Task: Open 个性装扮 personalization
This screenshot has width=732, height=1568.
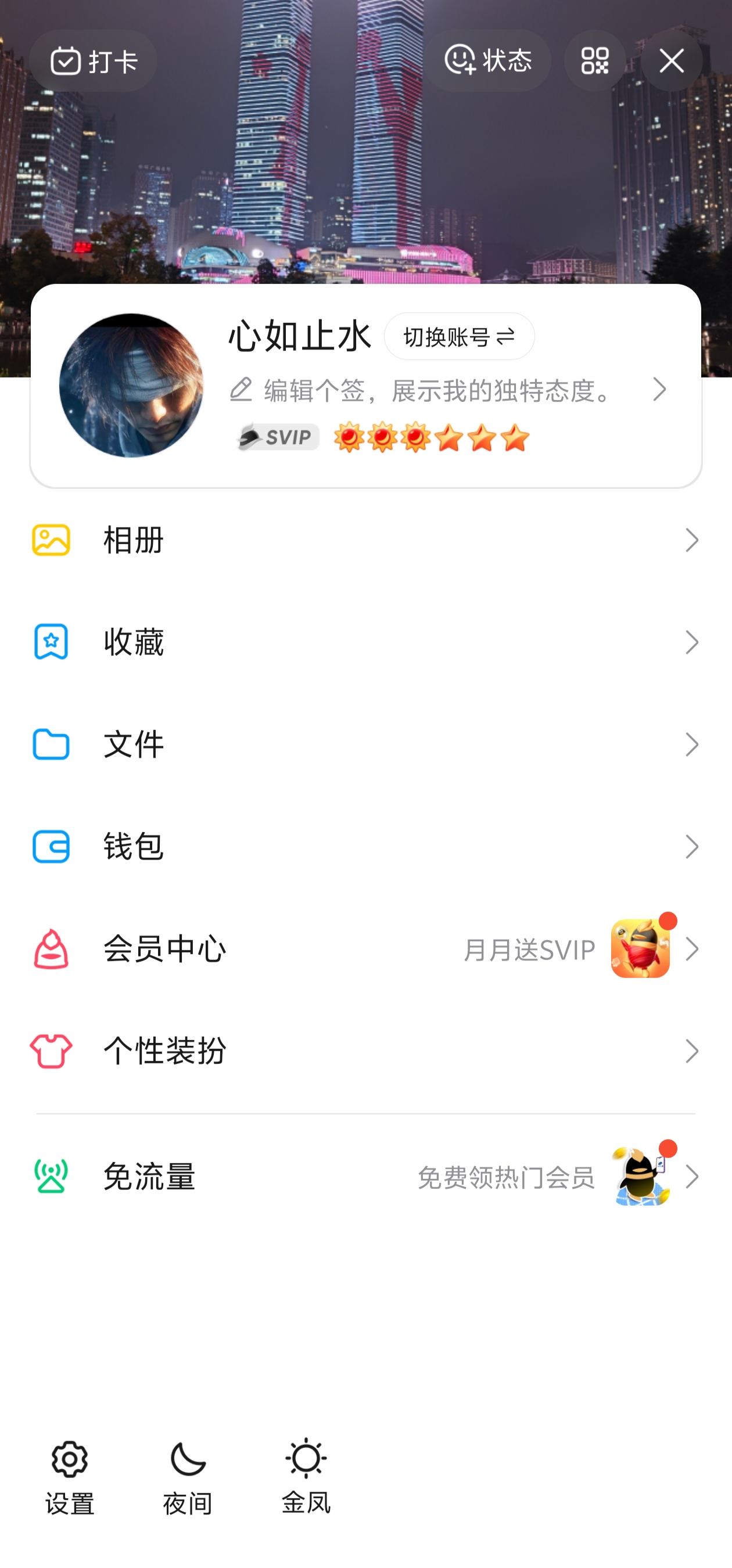Action: pyautogui.click(x=365, y=1051)
